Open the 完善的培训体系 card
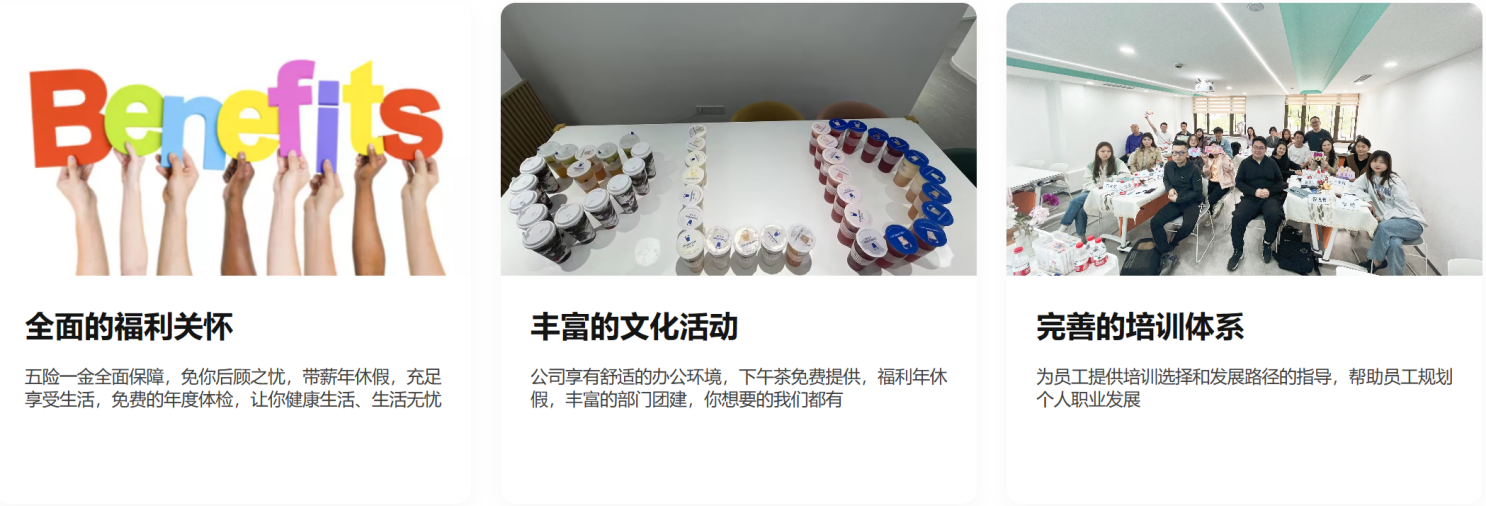The image size is (1486, 506). pos(1139,327)
